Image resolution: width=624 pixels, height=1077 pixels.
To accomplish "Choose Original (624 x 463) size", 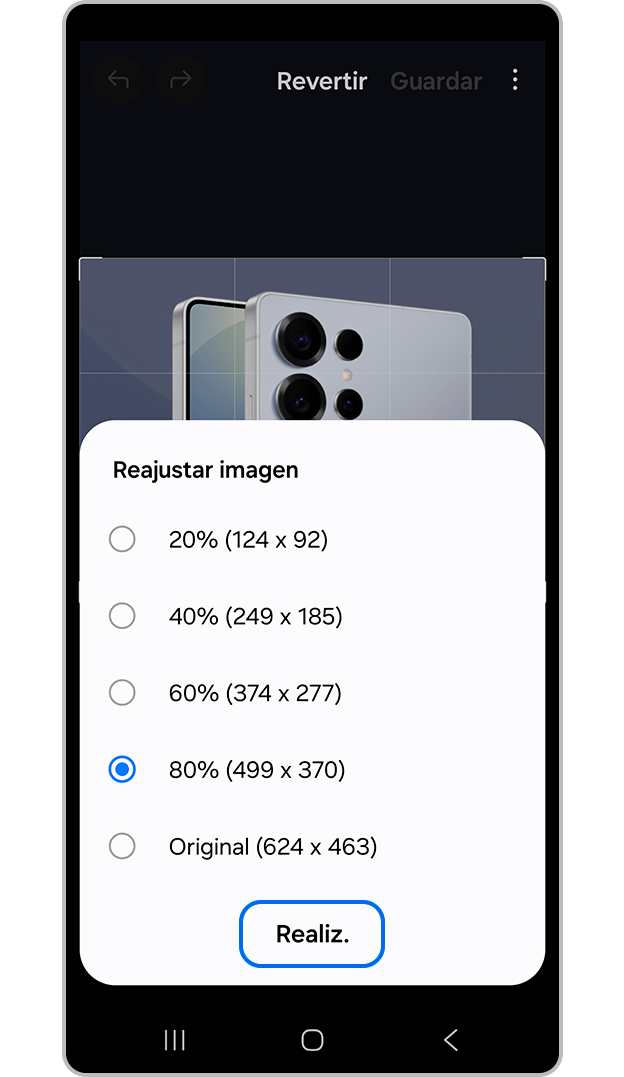I will coord(122,847).
